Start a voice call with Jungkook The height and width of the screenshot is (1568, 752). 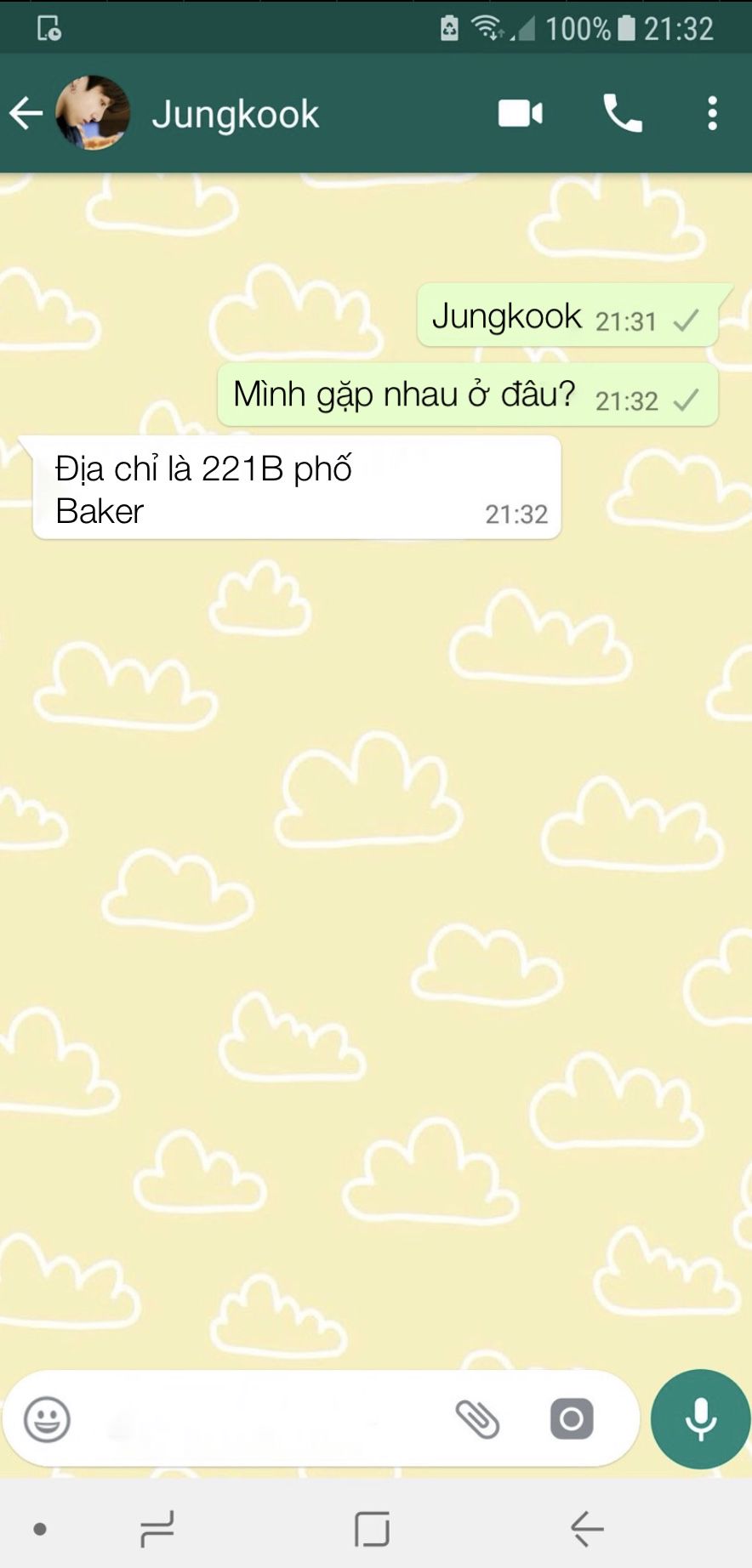click(623, 113)
